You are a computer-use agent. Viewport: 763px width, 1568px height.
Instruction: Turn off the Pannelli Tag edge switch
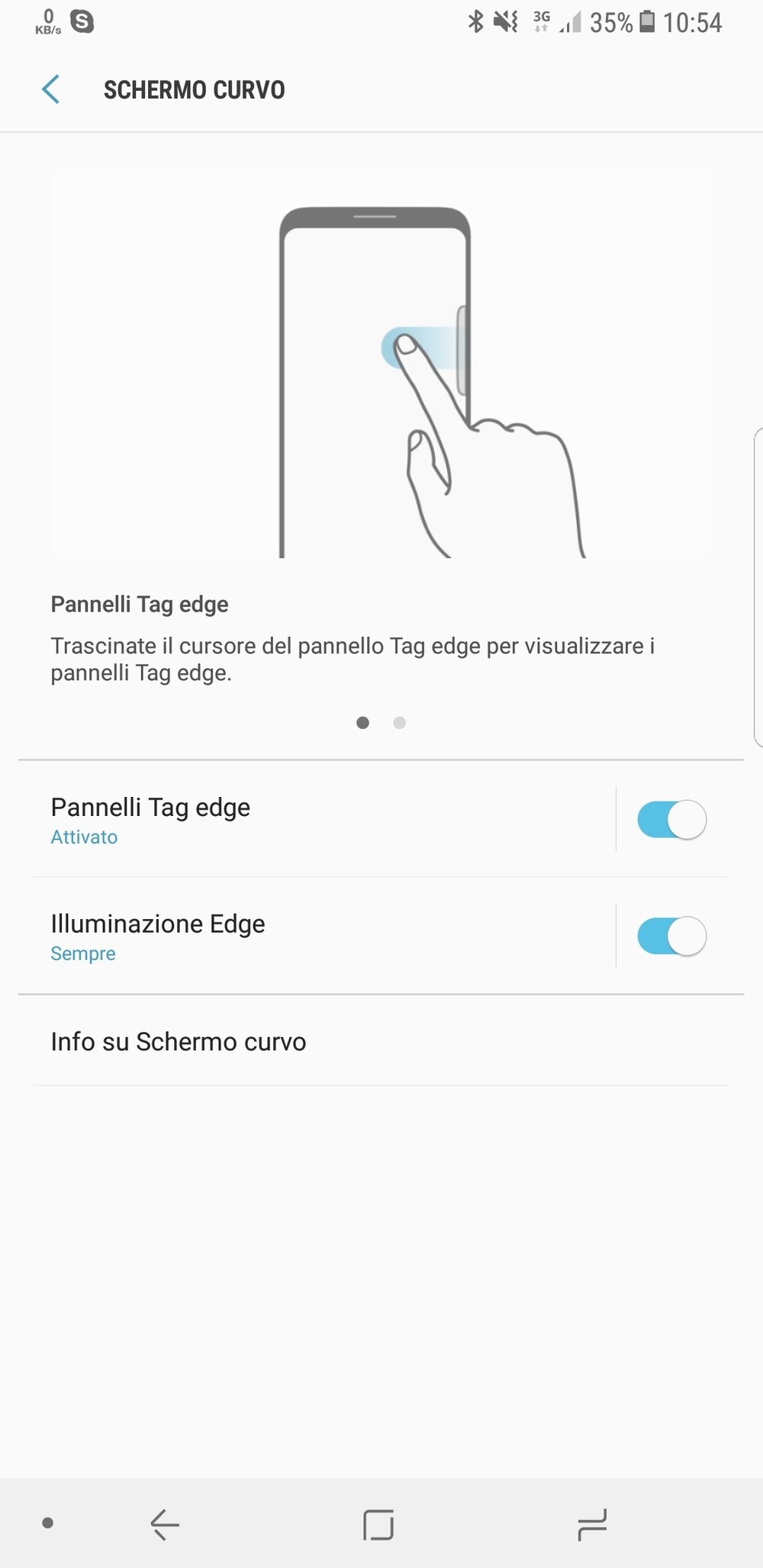(x=671, y=820)
